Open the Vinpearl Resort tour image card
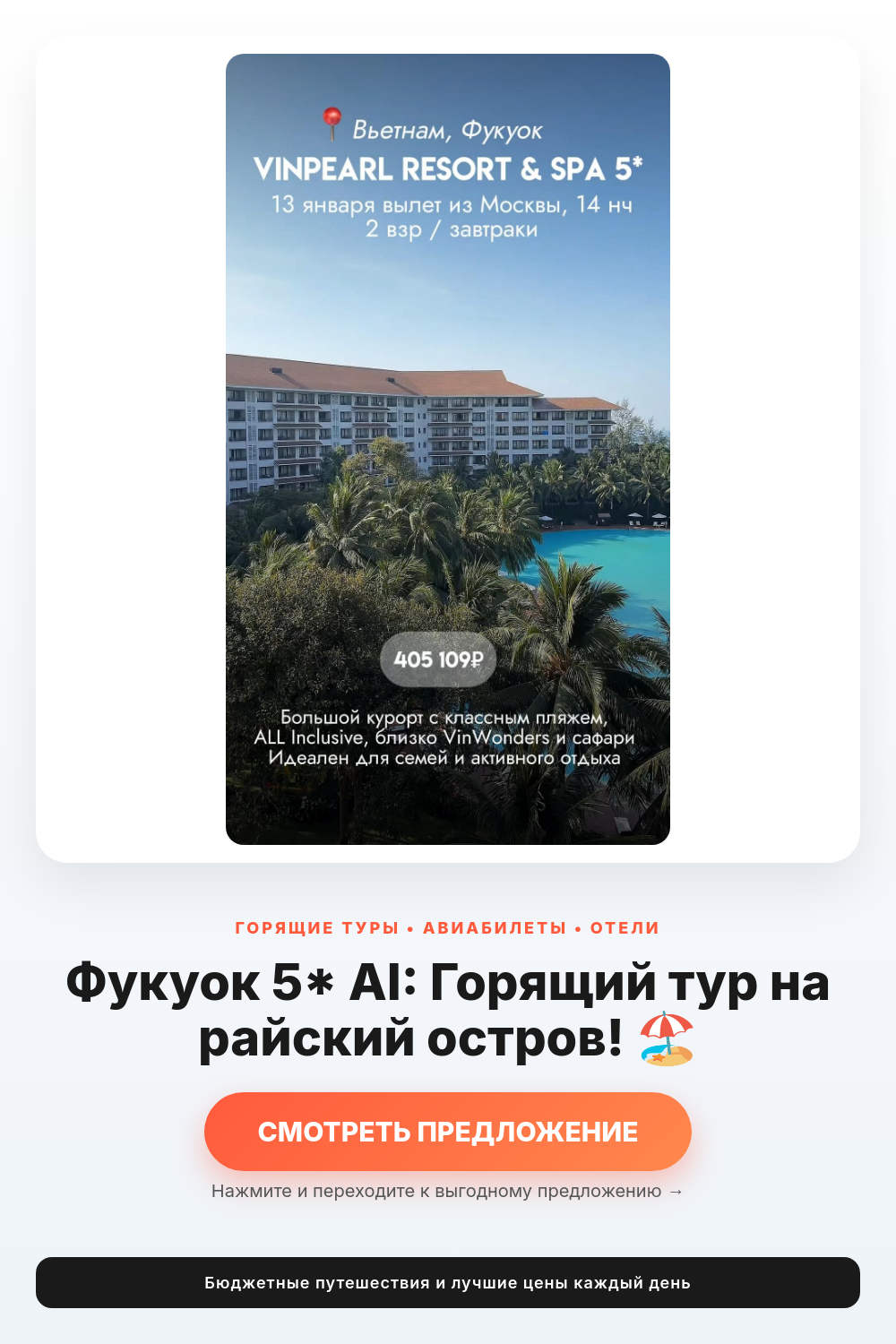 click(448, 449)
